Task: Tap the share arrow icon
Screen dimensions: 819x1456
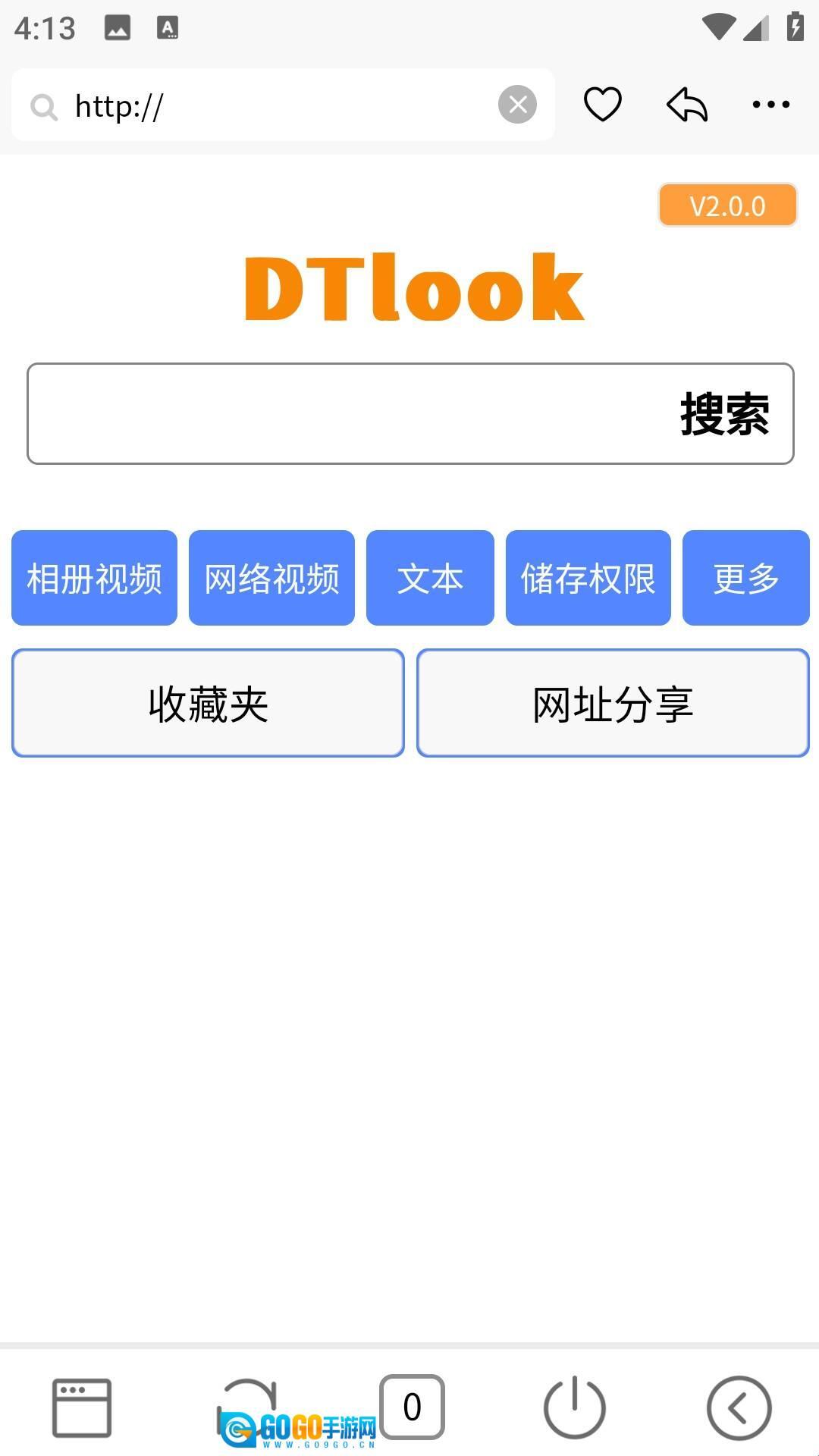Action: click(x=687, y=105)
